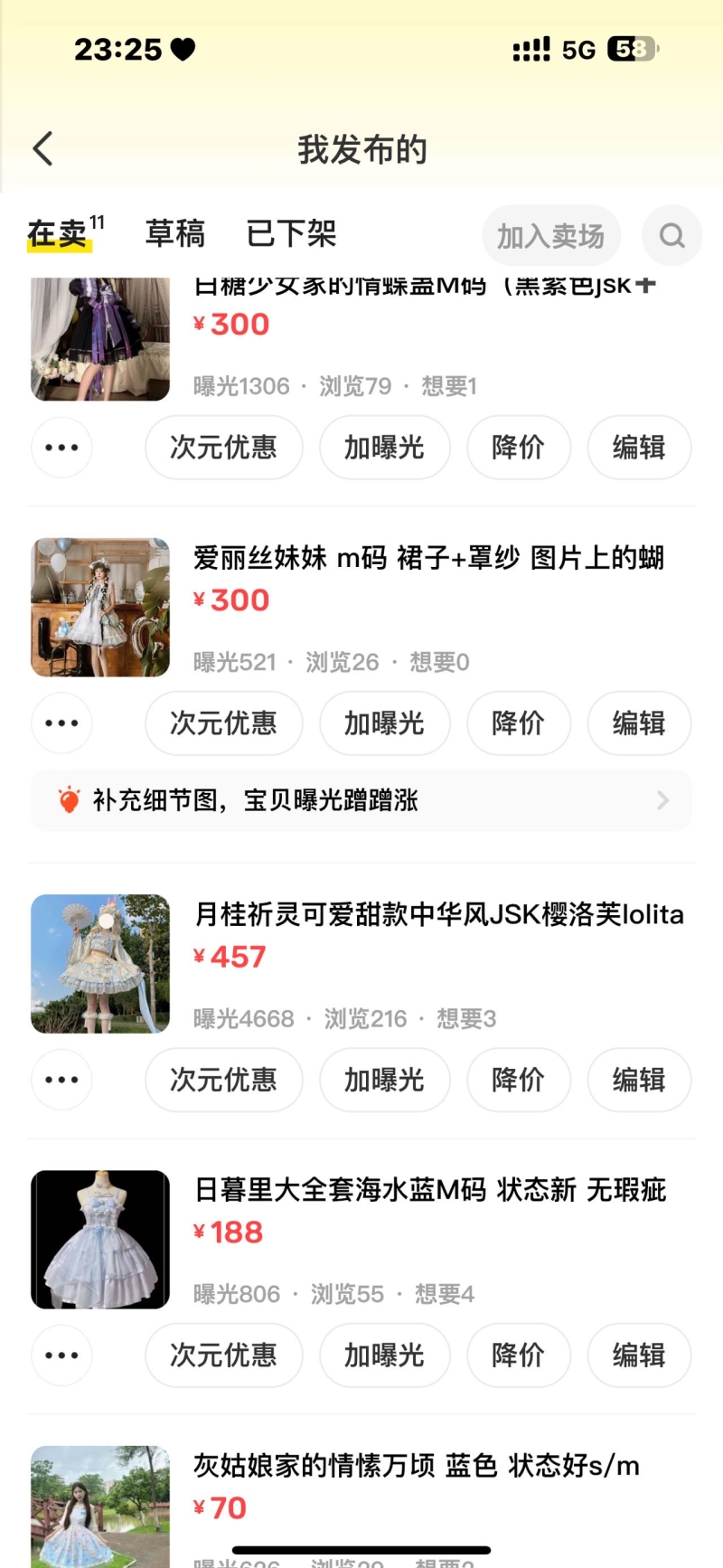Viewport: 723px width, 1568px height.
Task: Open the 月桂祈灵 JSK listing
Action: (439, 915)
